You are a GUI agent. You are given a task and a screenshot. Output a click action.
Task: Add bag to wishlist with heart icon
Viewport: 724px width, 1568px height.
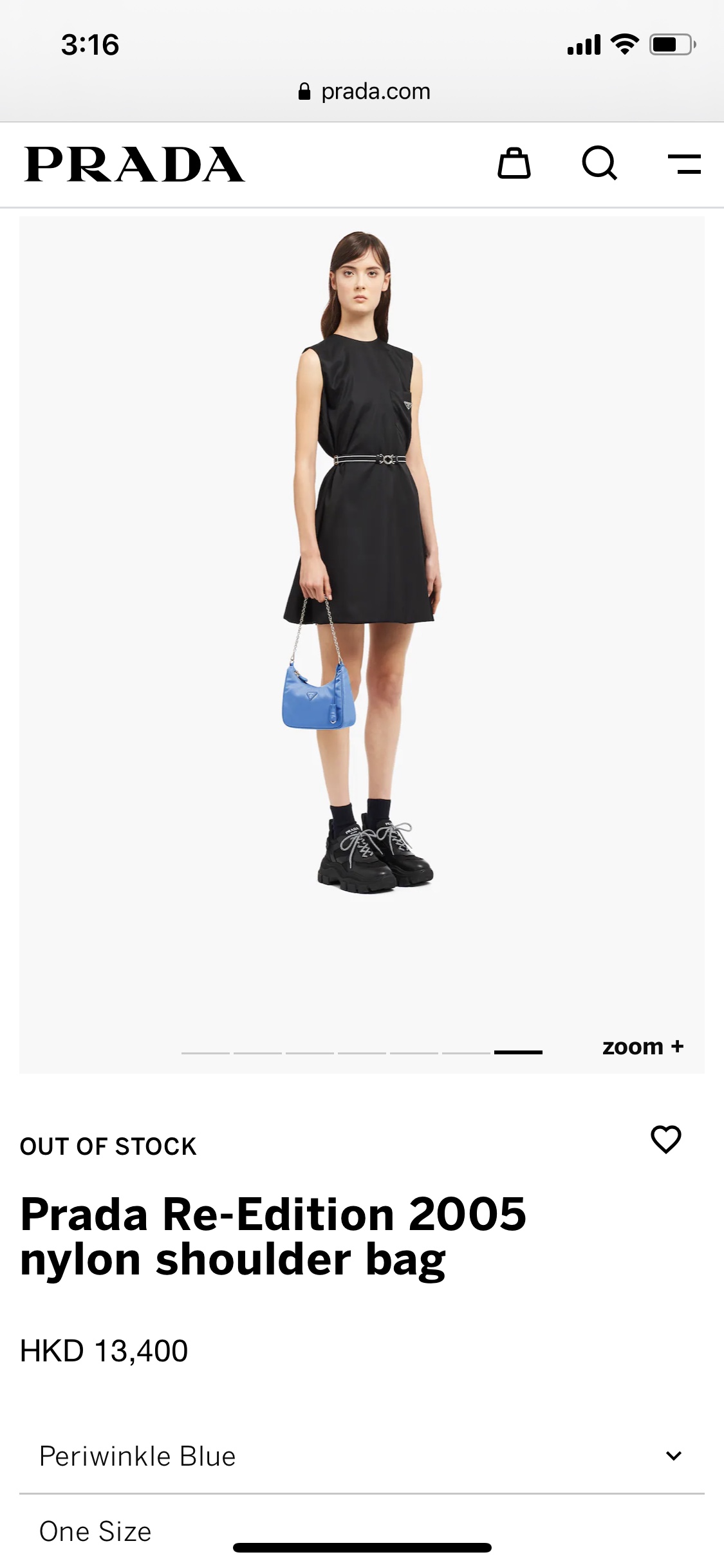[x=665, y=1140]
